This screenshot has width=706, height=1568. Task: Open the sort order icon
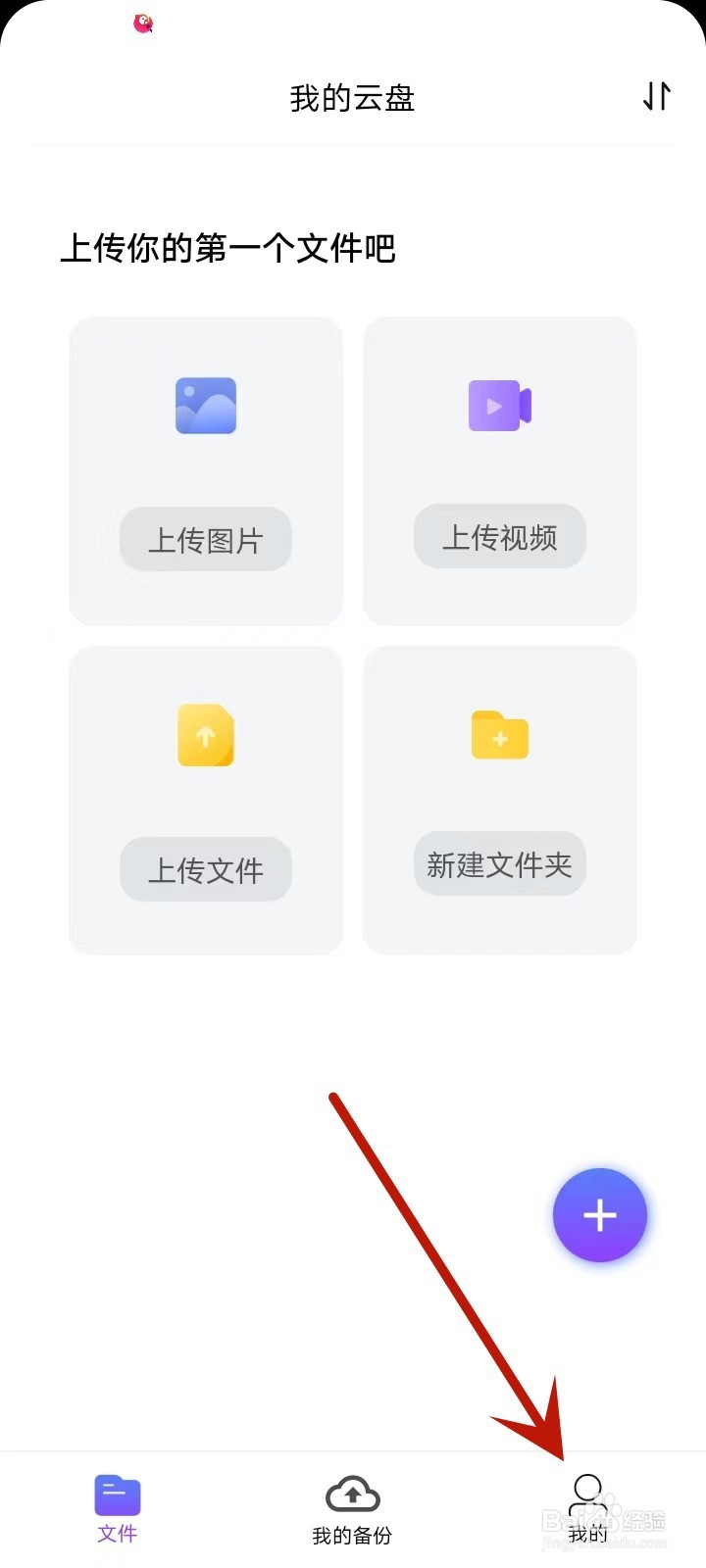click(x=656, y=96)
